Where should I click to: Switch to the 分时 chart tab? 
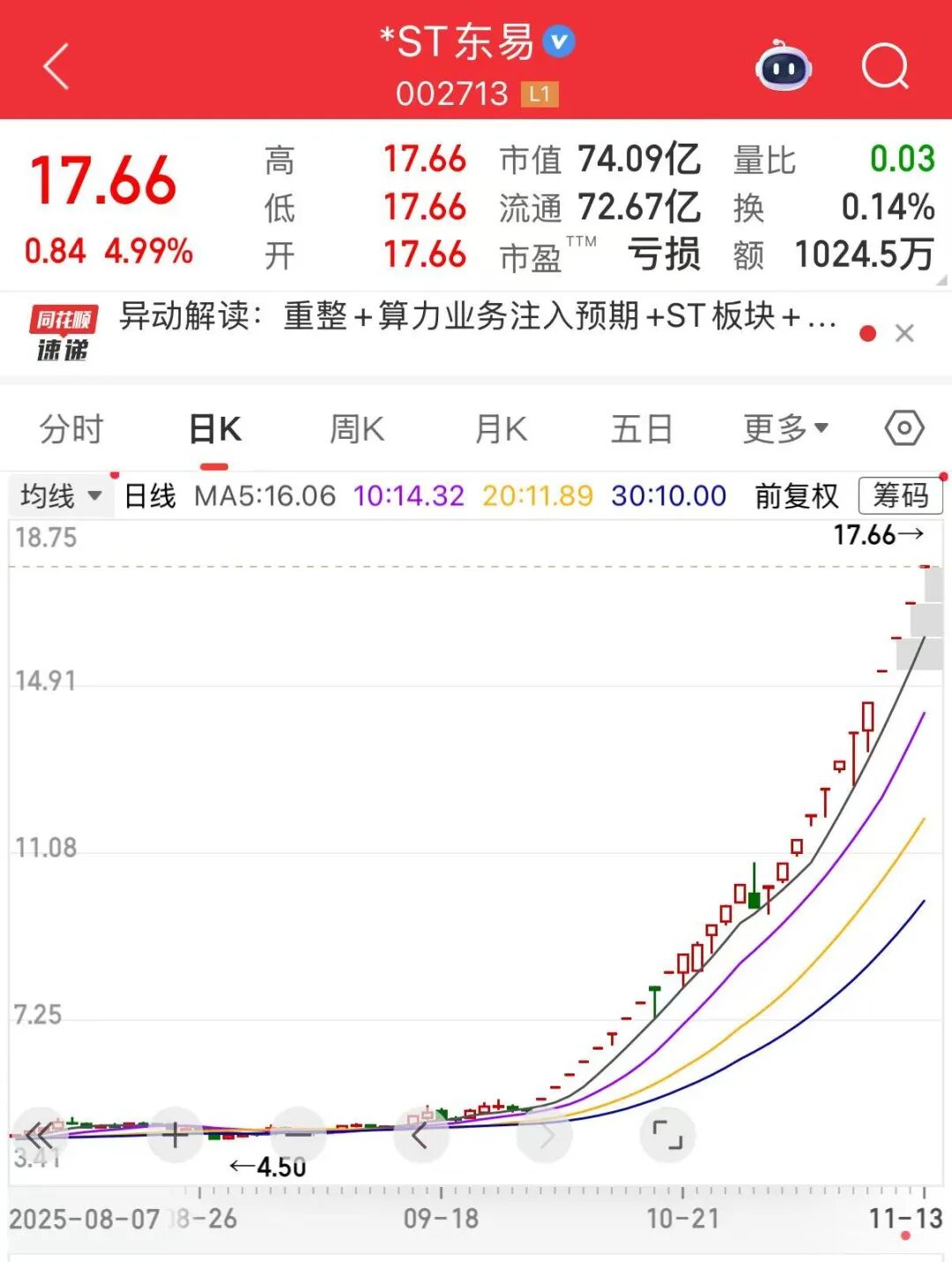point(71,430)
